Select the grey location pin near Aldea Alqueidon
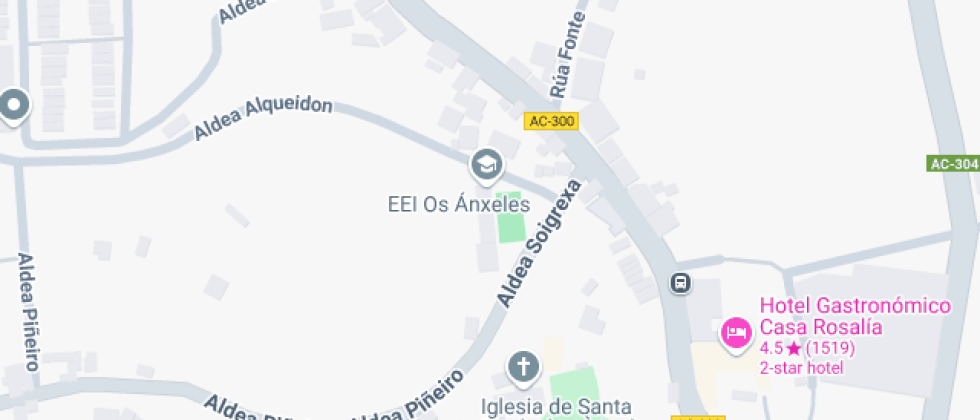This screenshot has width=980, height=420. [14, 104]
